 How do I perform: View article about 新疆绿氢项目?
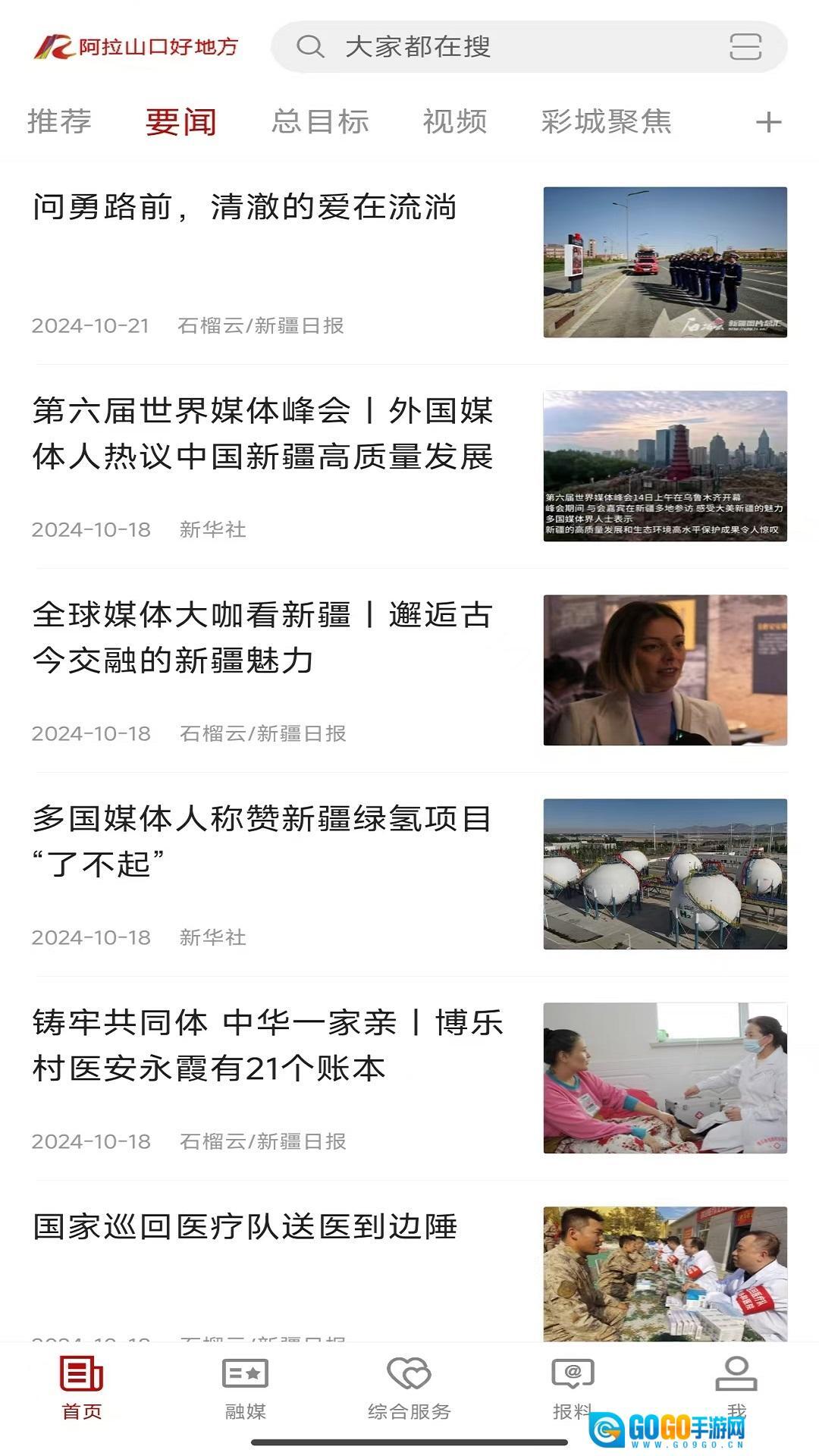coord(262,841)
